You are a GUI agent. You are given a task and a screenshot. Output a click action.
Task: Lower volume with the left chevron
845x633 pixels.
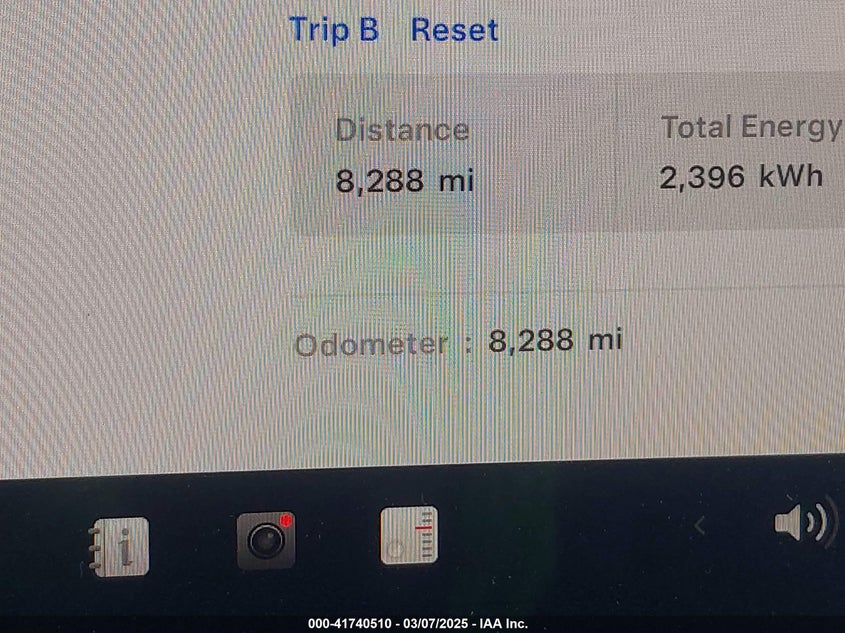click(x=700, y=525)
